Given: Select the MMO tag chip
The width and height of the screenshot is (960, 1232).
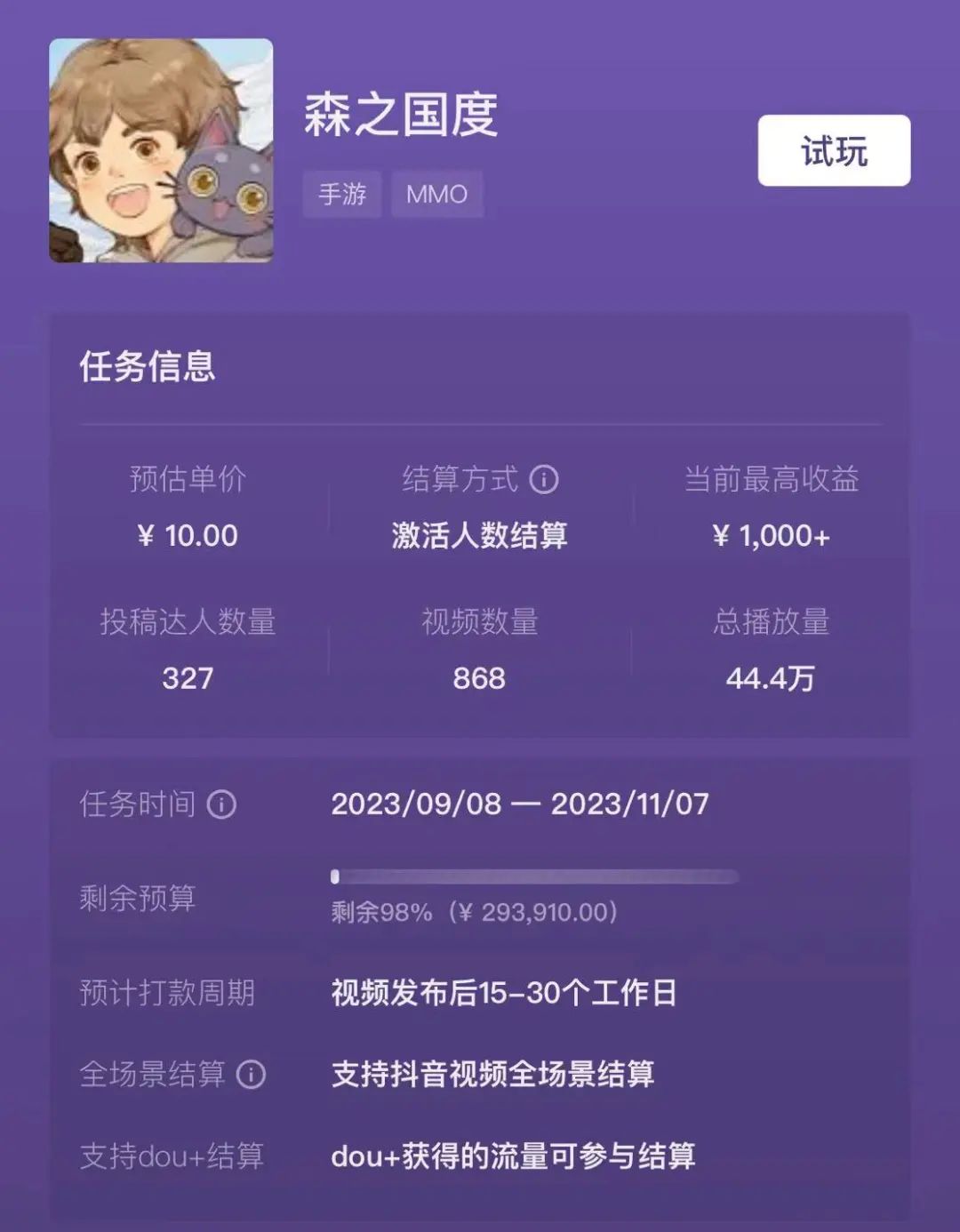Looking at the screenshot, I should [436, 194].
